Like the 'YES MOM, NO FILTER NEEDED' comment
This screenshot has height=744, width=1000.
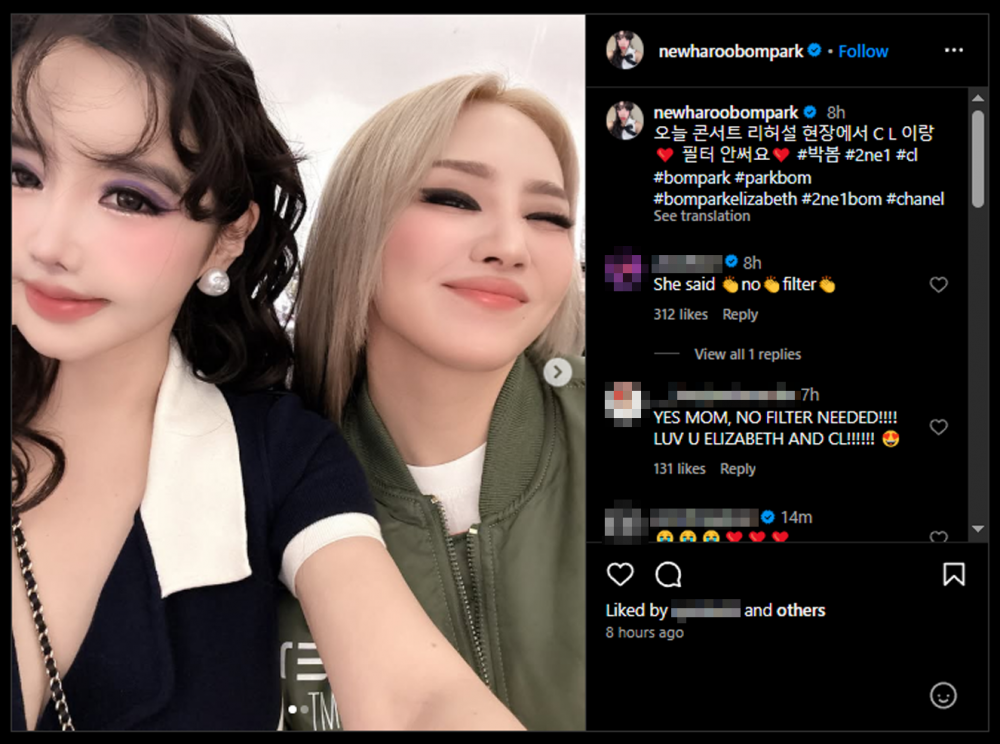tap(938, 427)
